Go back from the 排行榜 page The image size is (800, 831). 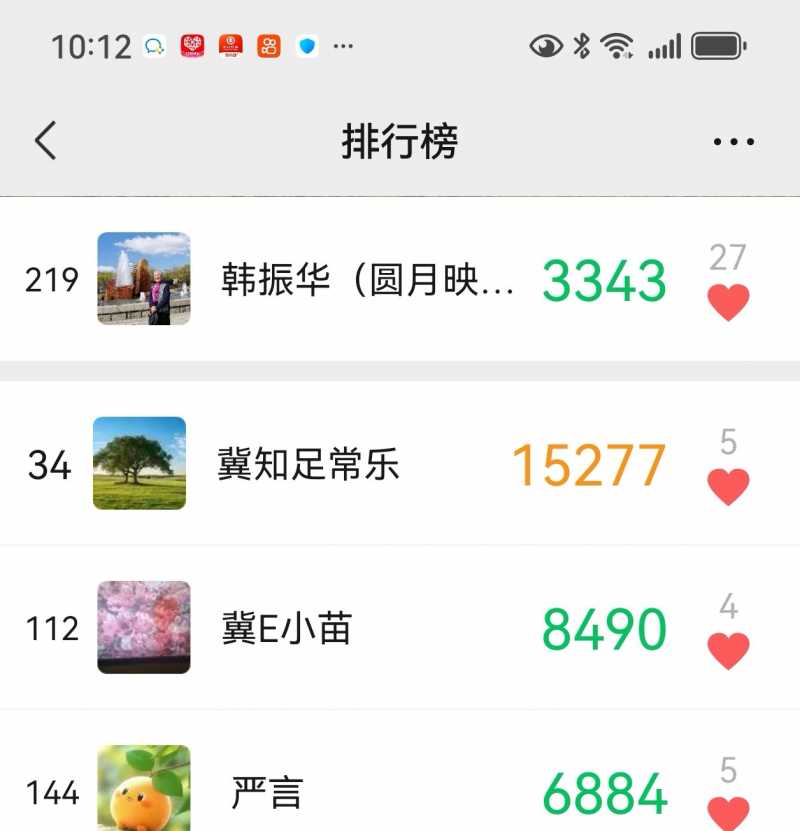click(x=45, y=141)
